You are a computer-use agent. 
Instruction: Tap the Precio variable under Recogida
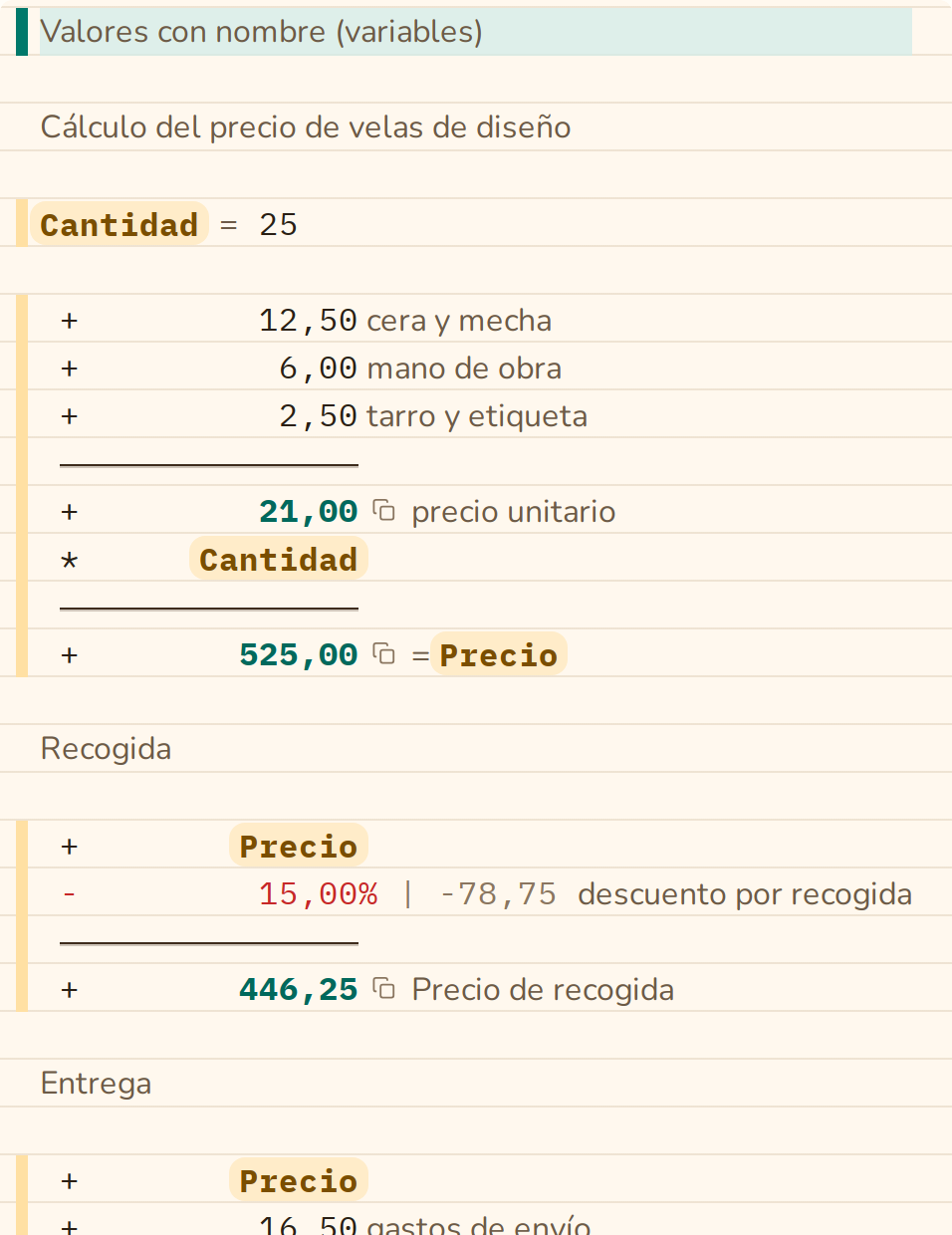point(299,846)
